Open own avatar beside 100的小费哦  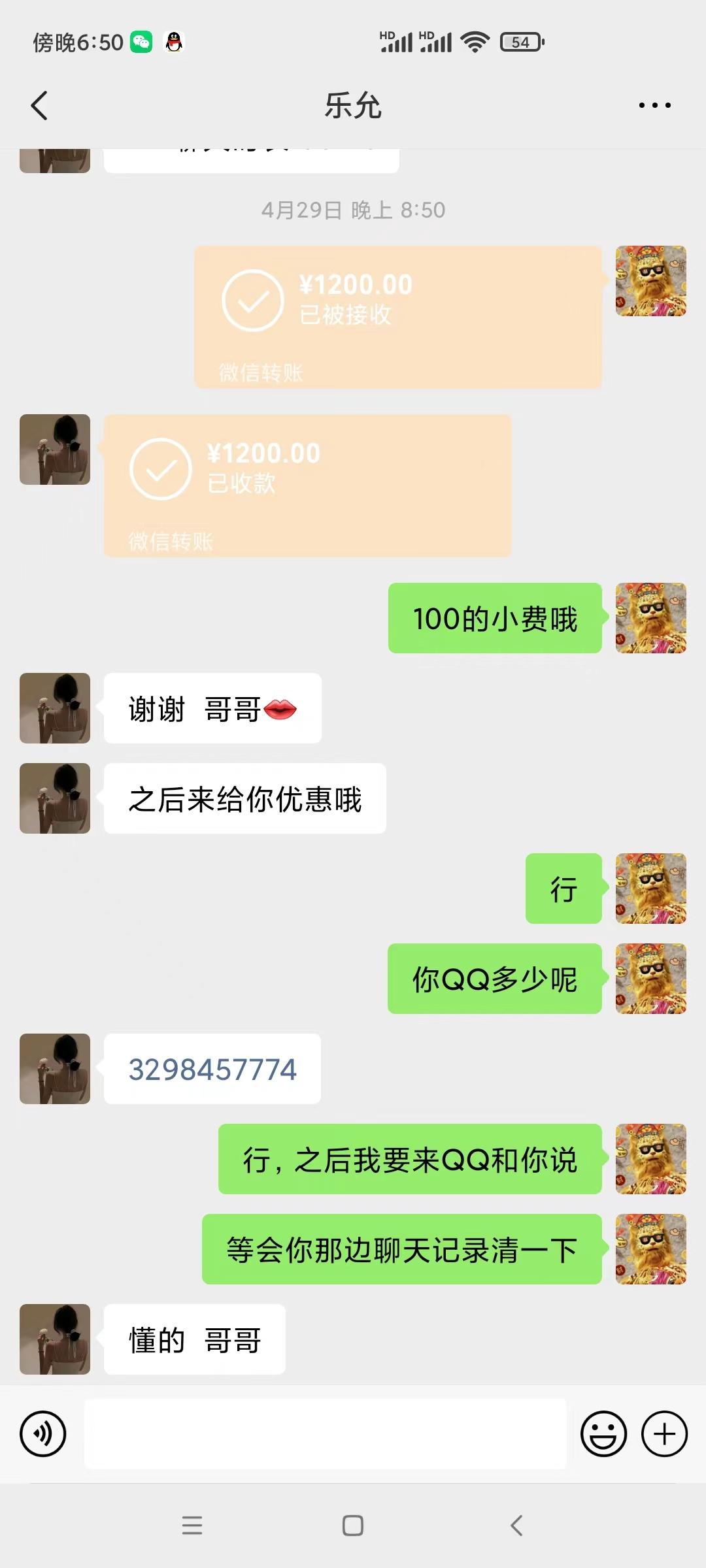(x=650, y=618)
